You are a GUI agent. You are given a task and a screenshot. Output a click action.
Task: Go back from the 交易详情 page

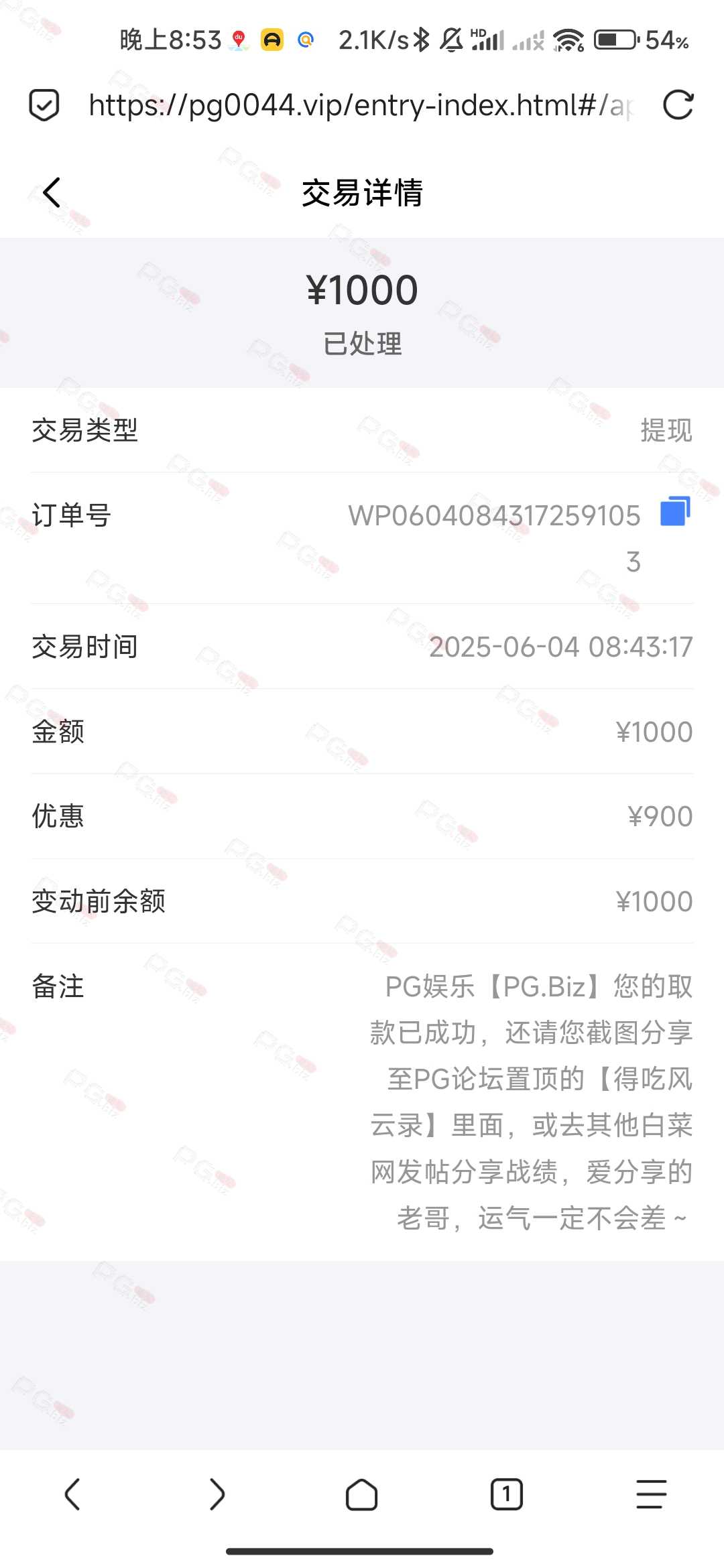52,193
